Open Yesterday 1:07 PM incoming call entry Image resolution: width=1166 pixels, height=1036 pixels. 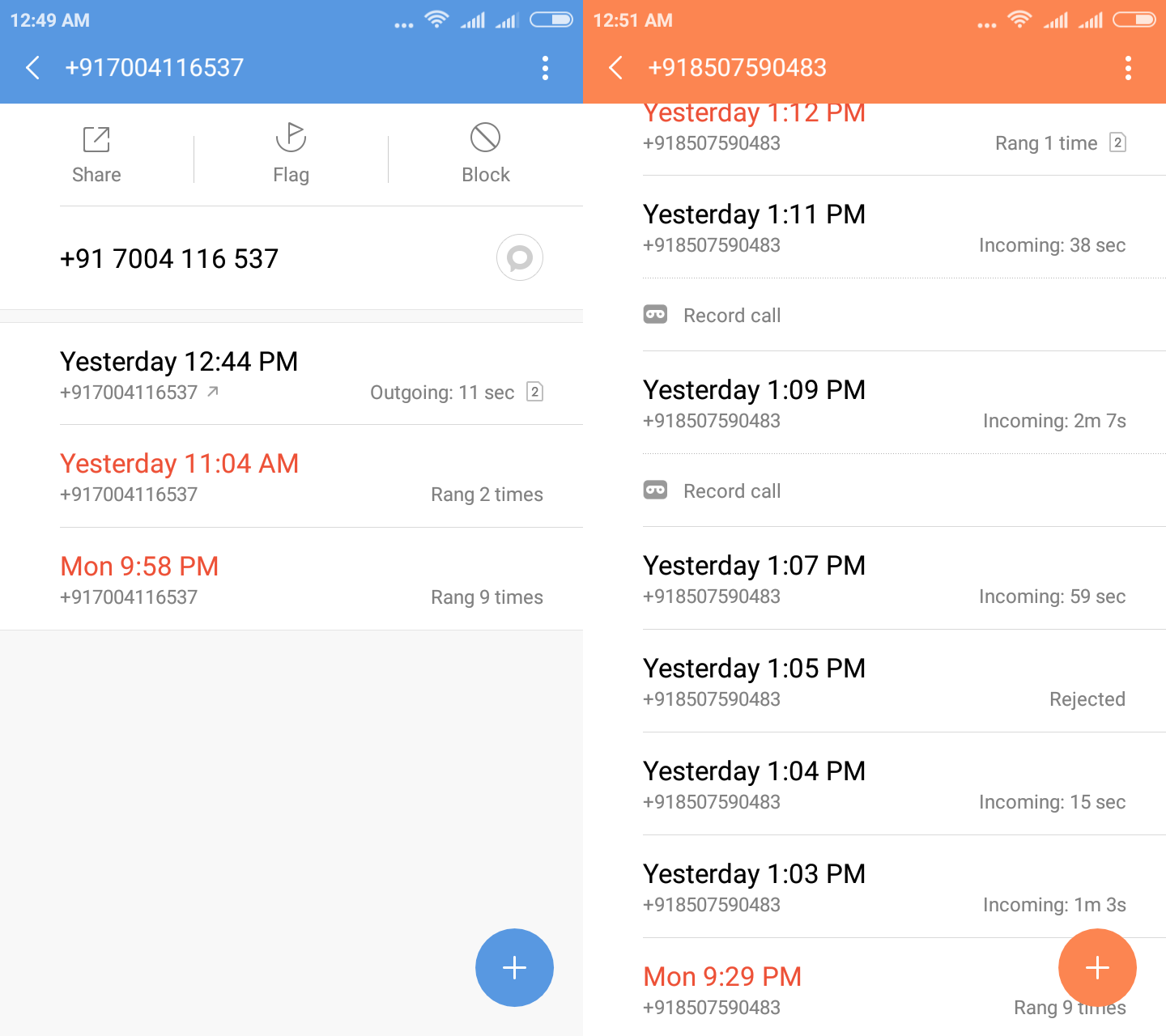(x=884, y=579)
